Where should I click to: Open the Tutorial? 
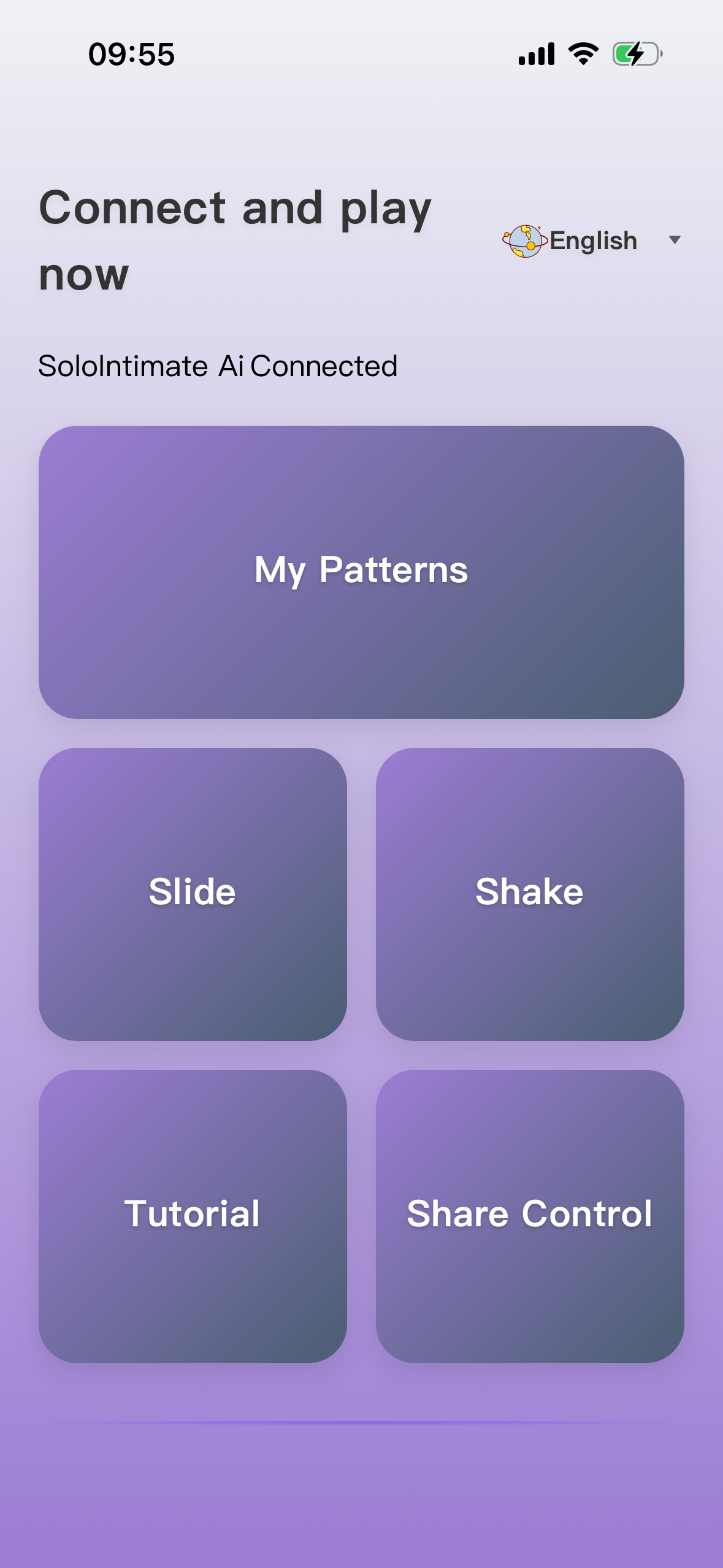coord(193,1216)
